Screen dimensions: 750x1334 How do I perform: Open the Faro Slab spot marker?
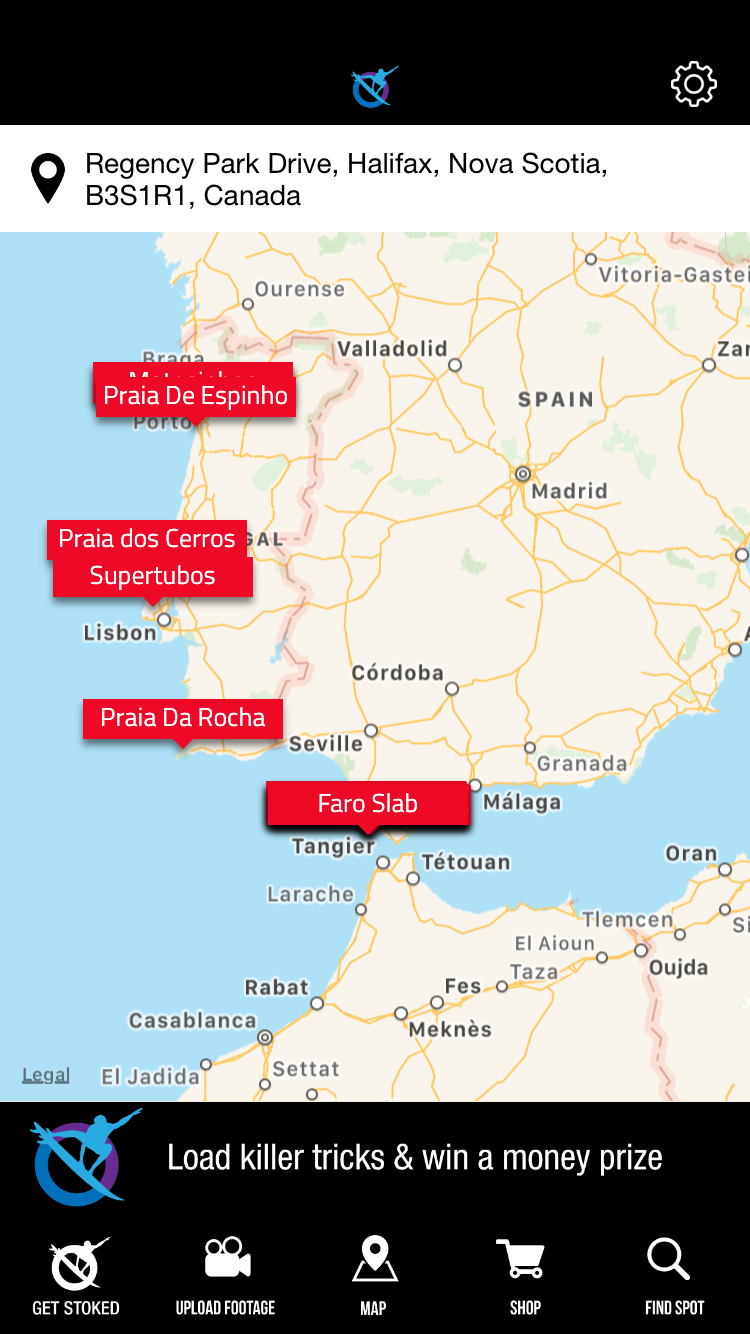click(367, 804)
